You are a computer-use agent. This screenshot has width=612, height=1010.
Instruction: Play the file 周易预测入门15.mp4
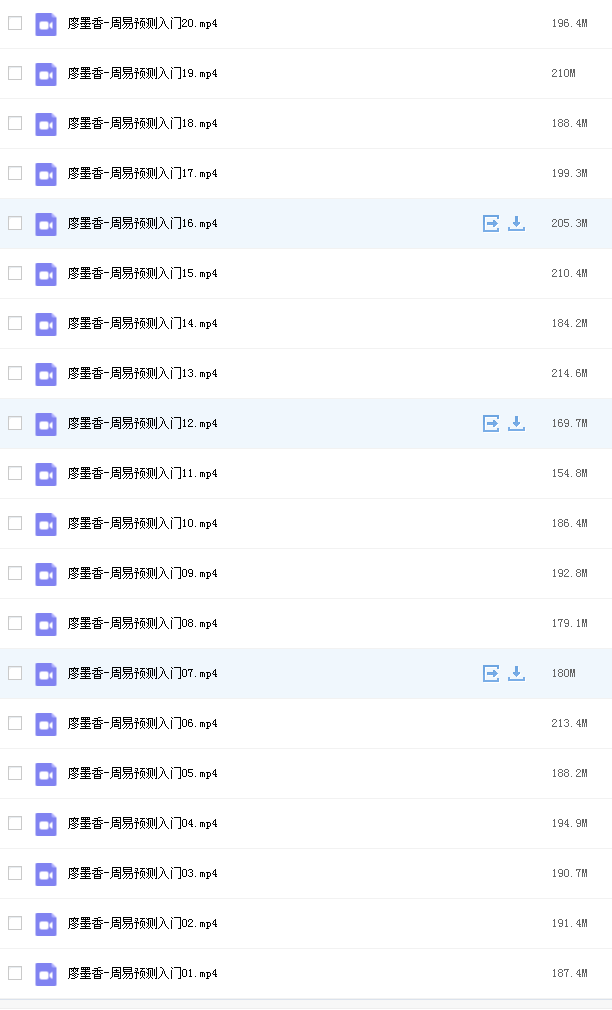click(x=142, y=273)
